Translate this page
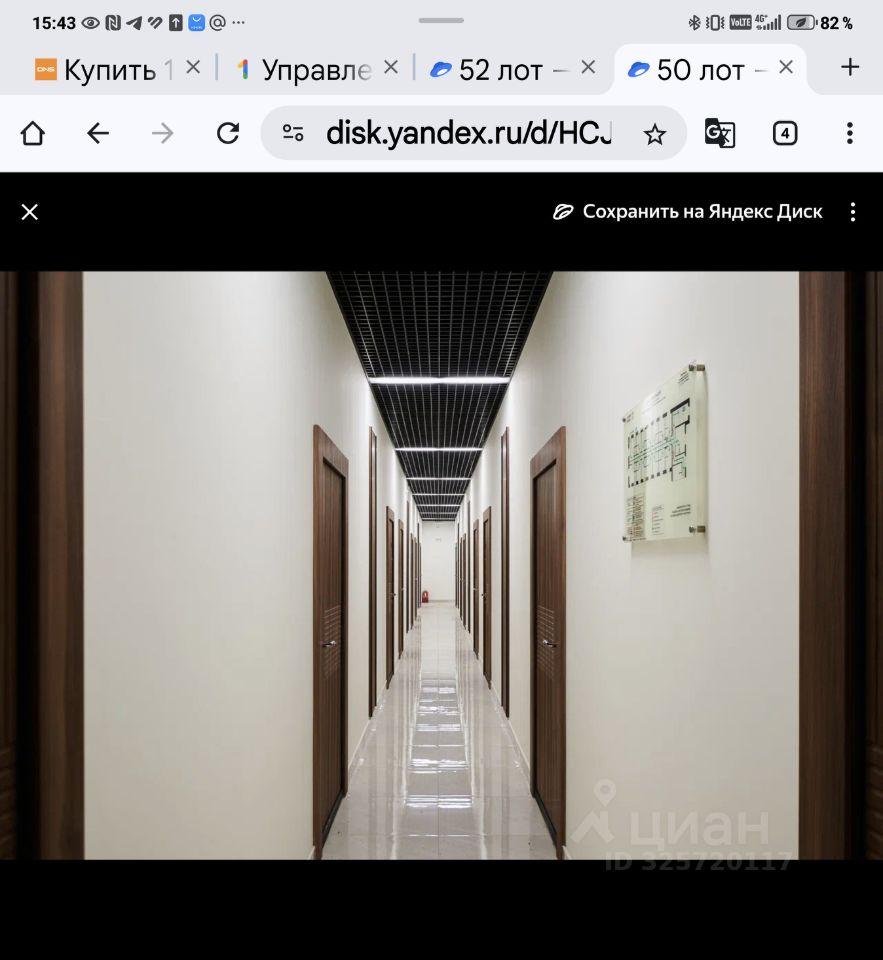The image size is (883, 960). pyautogui.click(x=719, y=134)
